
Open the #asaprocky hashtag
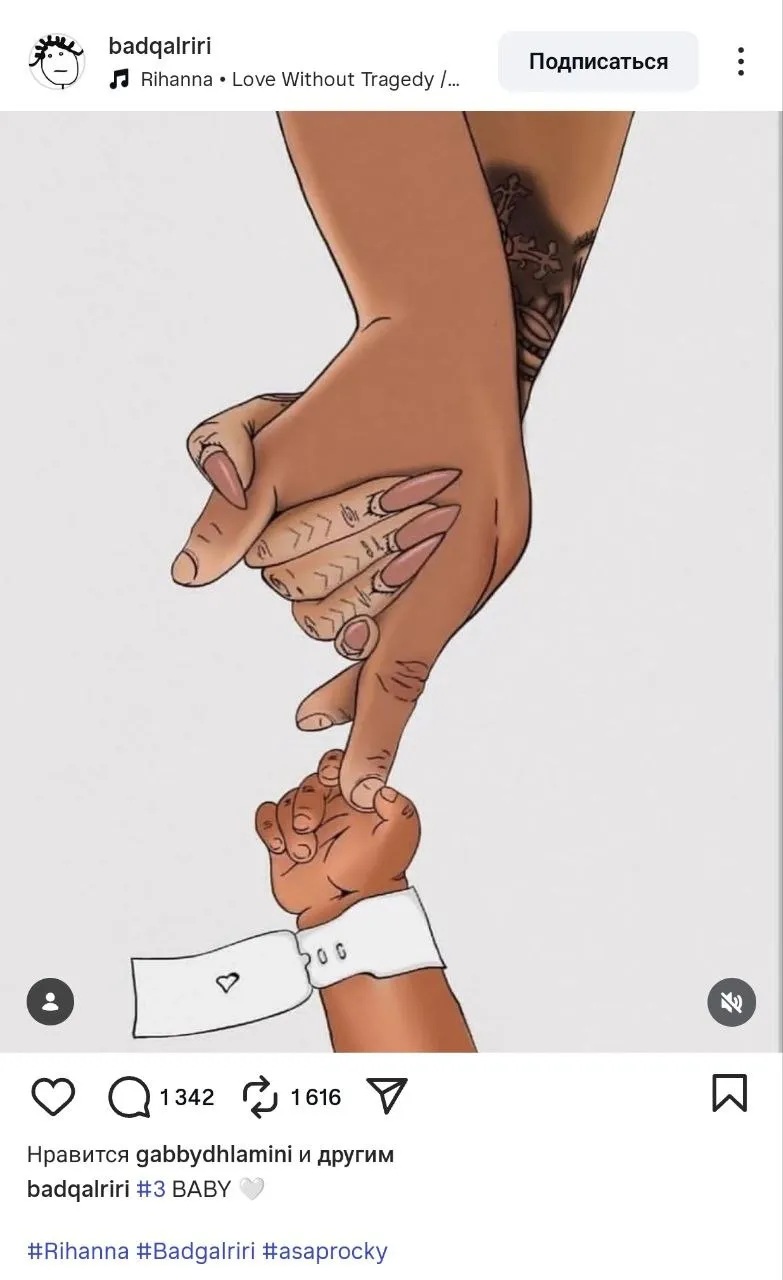[325, 1251]
